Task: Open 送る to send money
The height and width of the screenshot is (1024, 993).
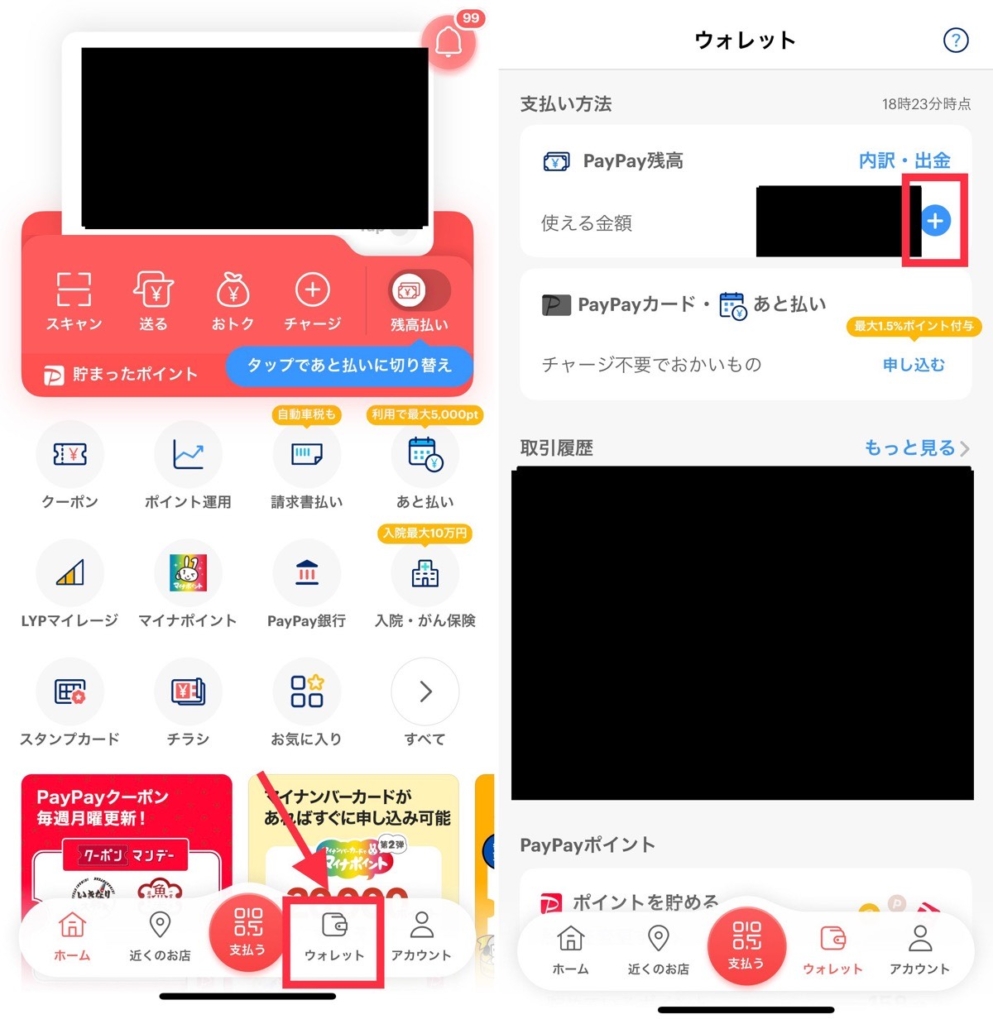Action: click(153, 301)
